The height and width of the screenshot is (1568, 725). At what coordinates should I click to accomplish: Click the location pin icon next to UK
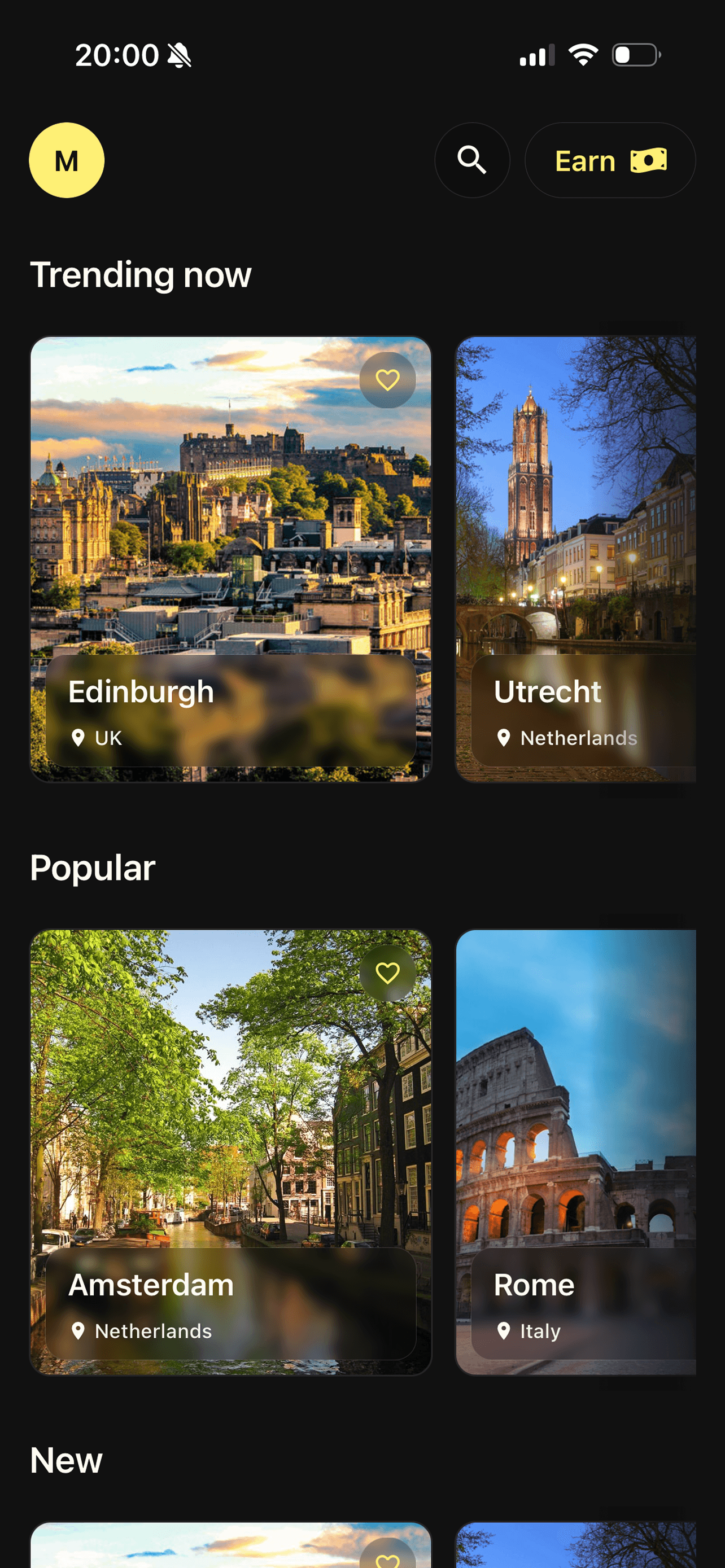point(78,738)
